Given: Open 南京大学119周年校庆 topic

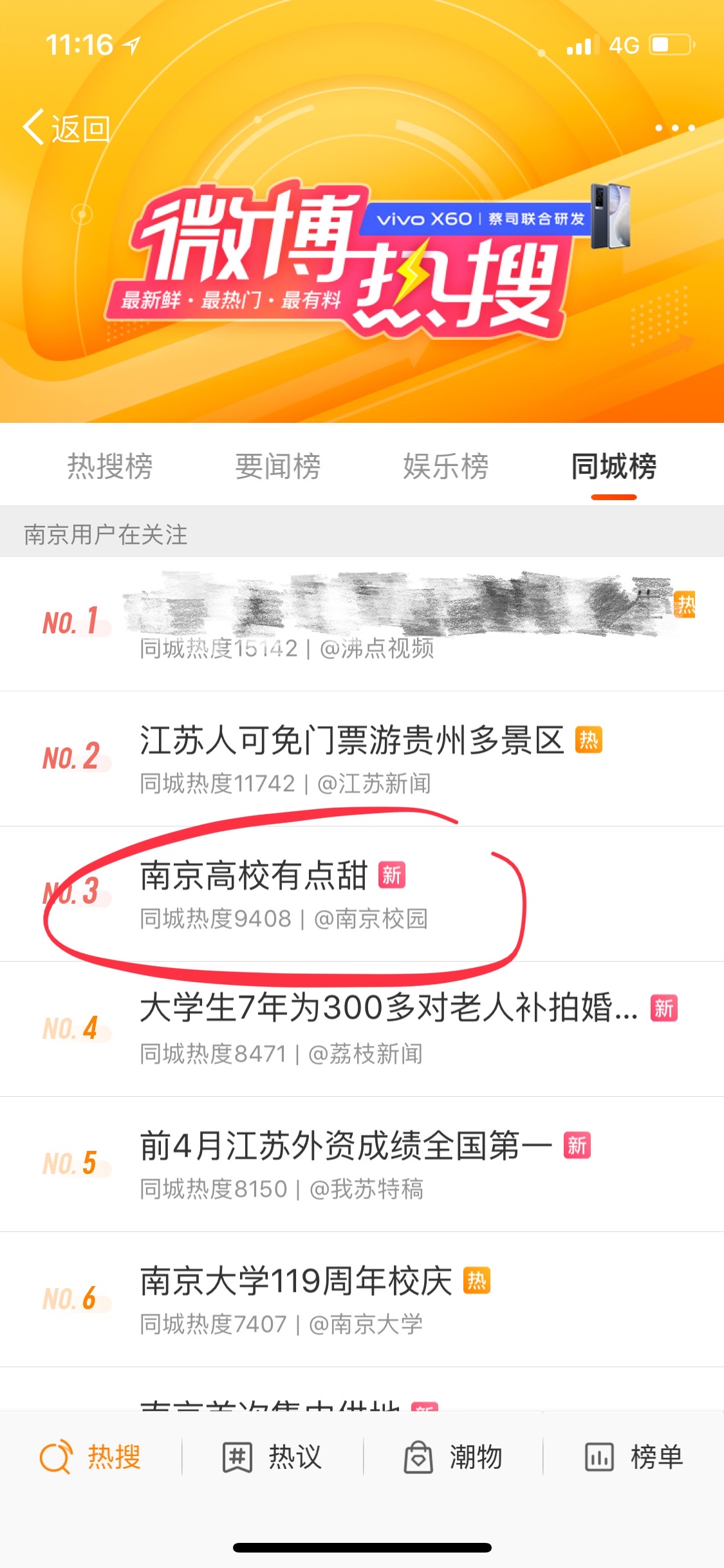Looking at the screenshot, I should [296, 1281].
